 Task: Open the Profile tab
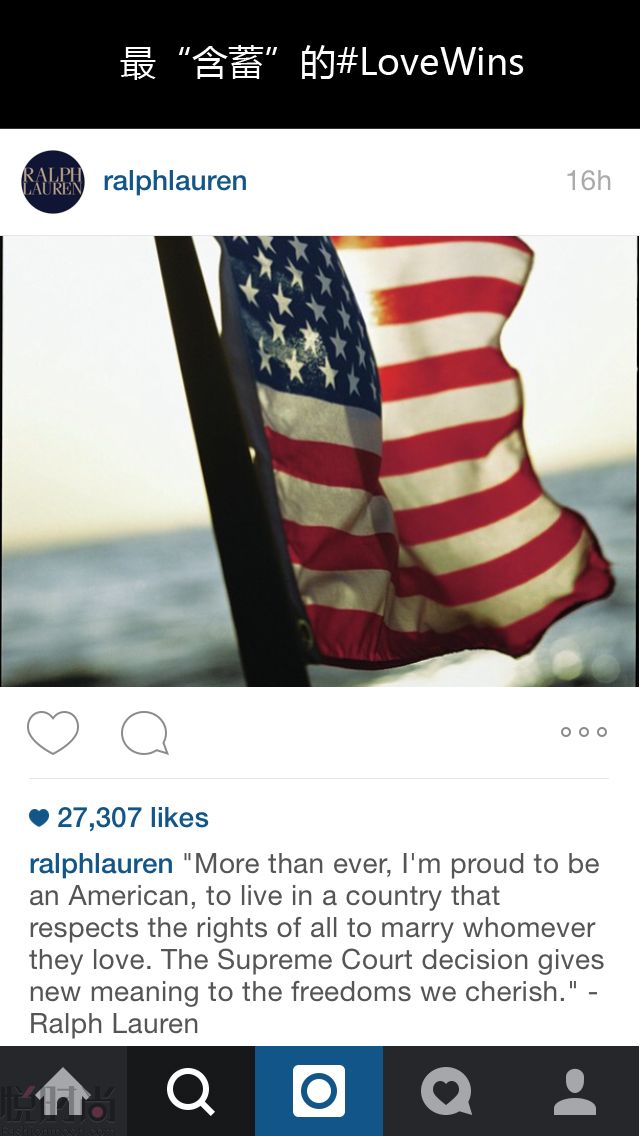coord(575,1091)
